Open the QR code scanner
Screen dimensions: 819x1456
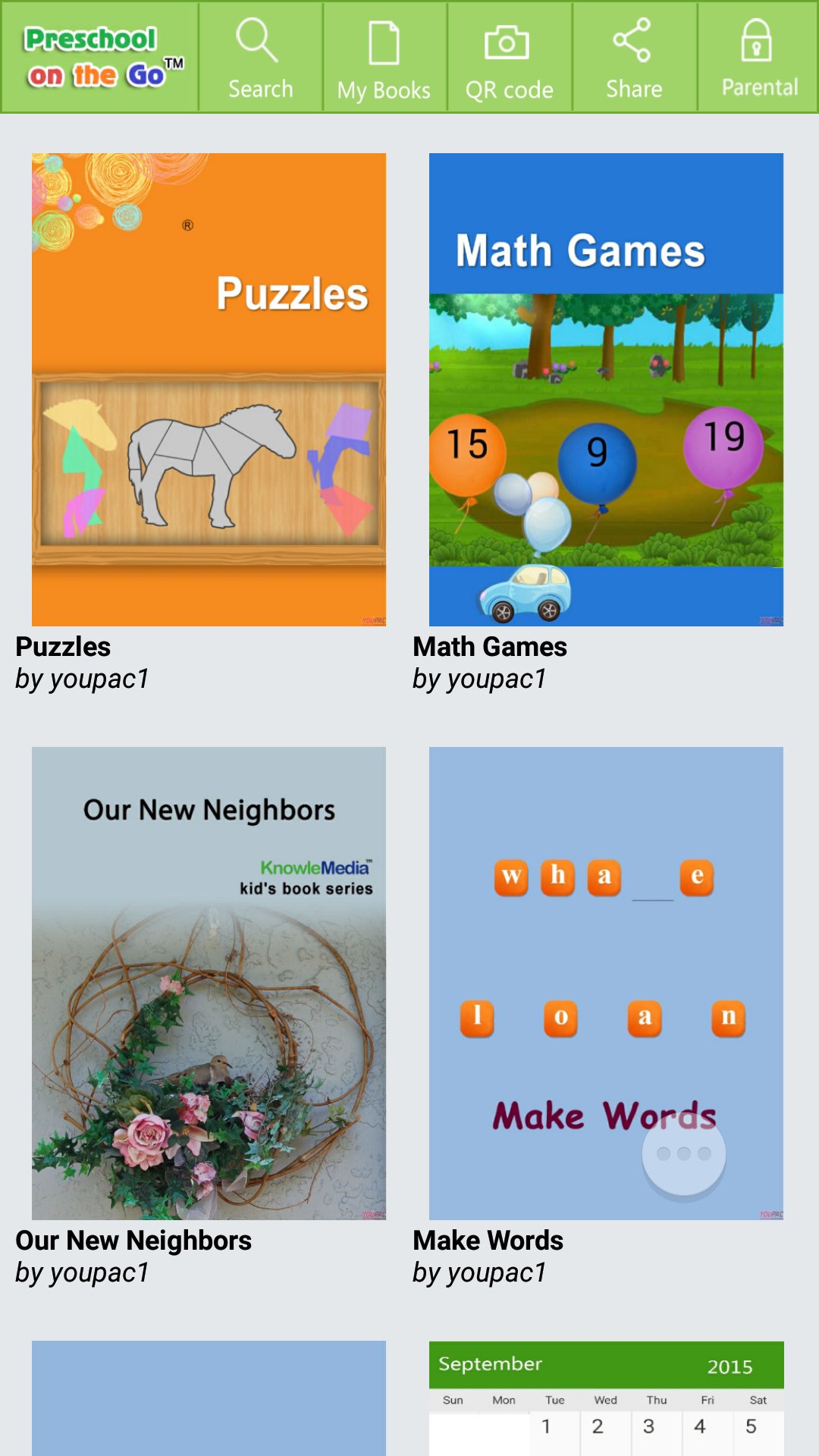pos(510,58)
